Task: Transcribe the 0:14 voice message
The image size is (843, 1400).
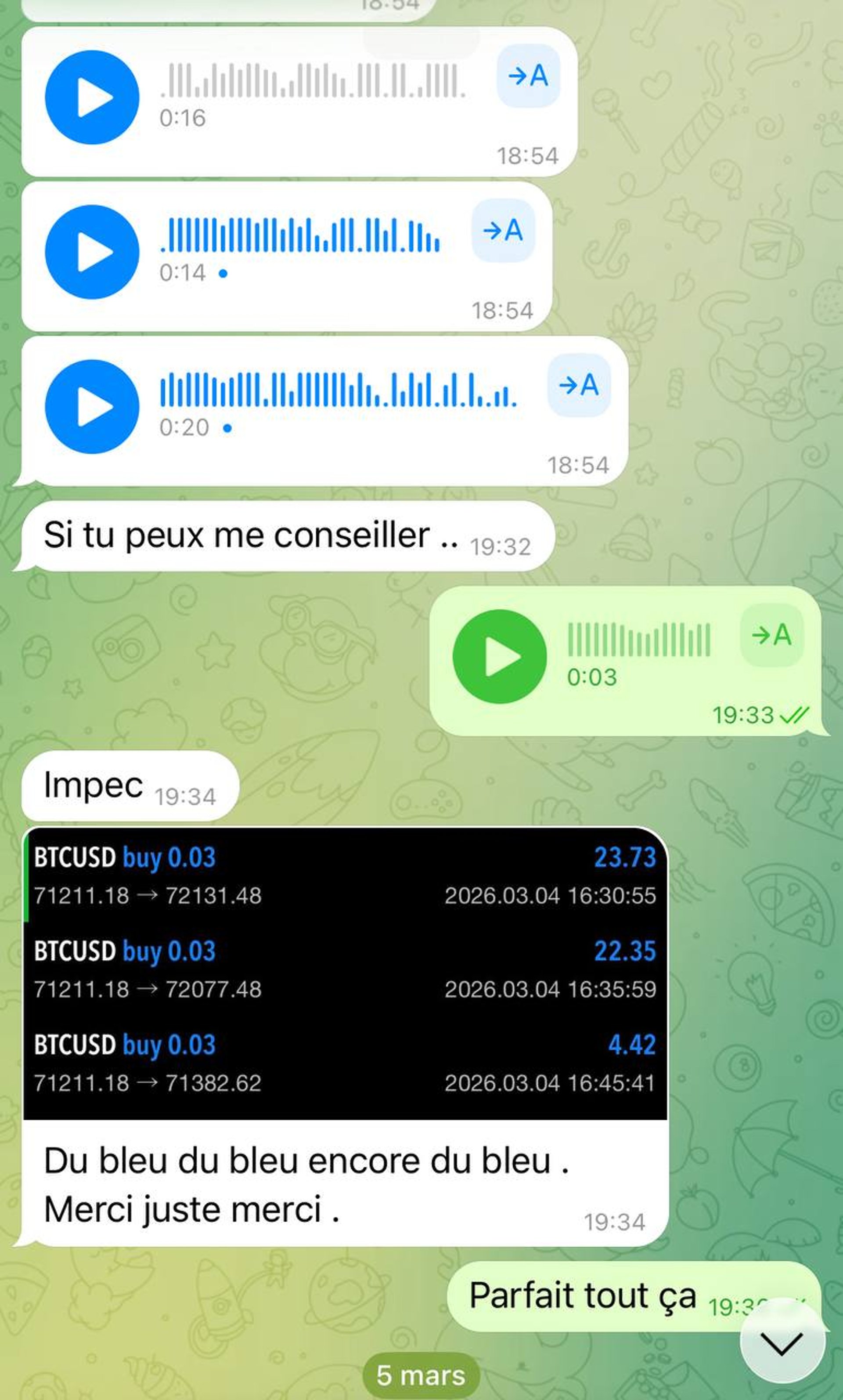Action: pos(503,230)
